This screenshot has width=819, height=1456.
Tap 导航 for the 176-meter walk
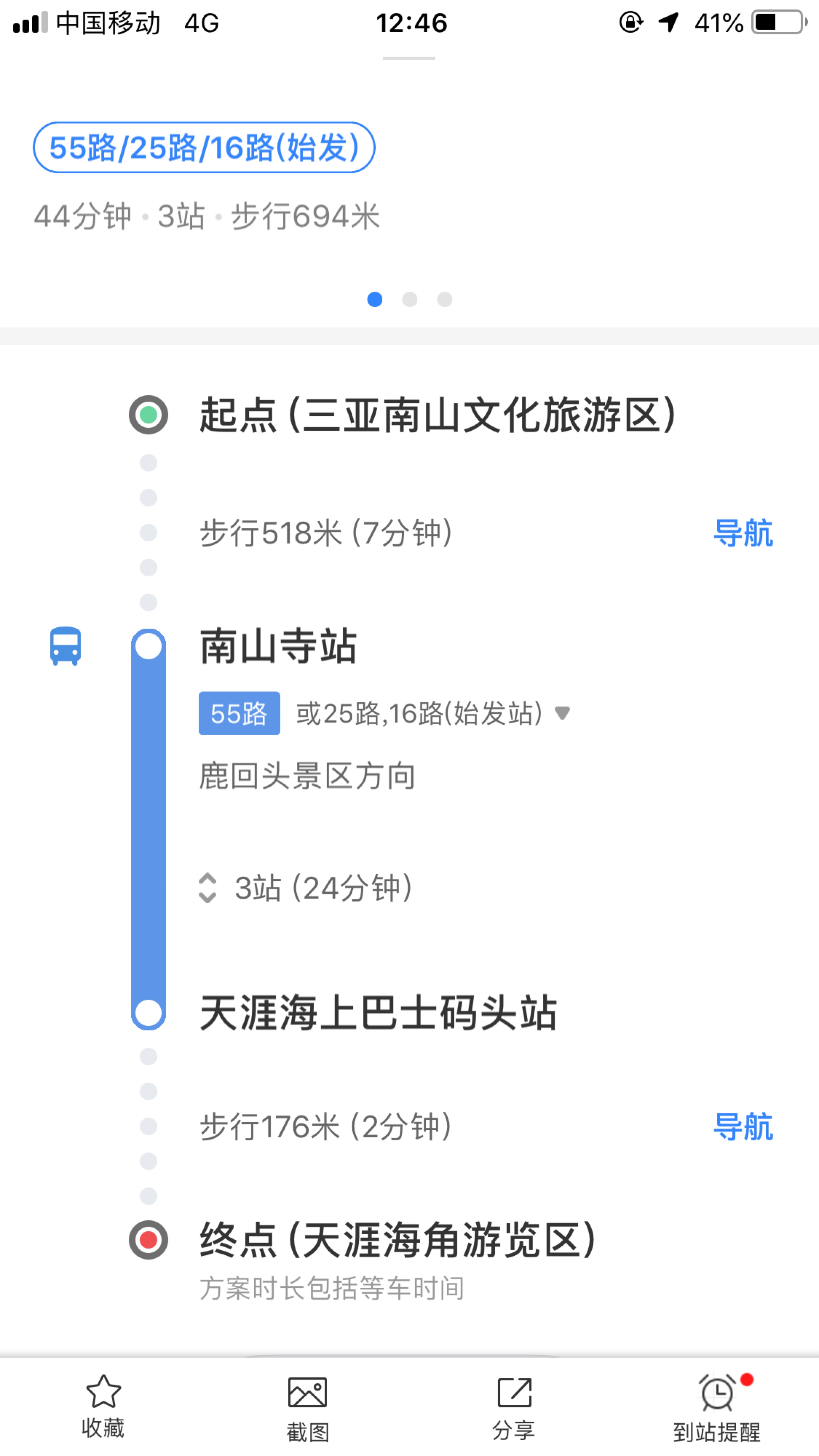[743, 1126]
